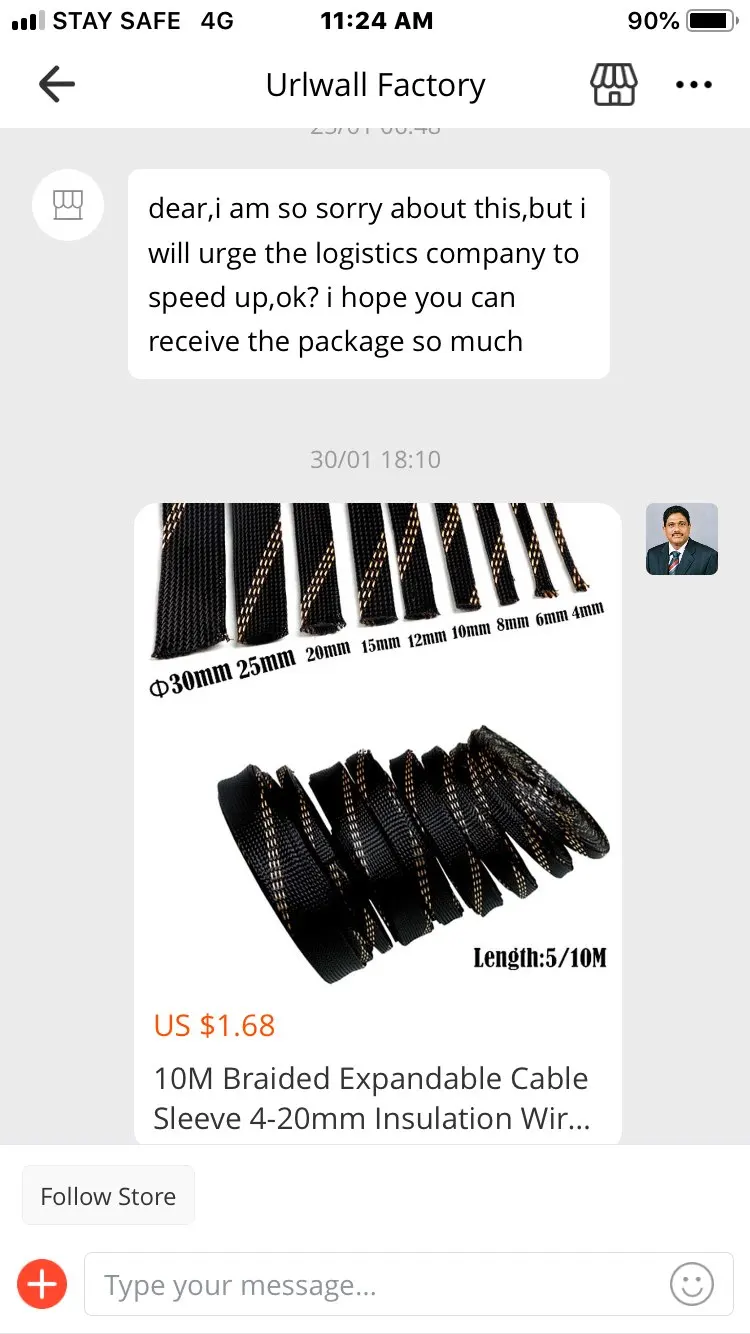The width and height of the screenshot is (750, 1334).
Task: Open attachment options with the red plus
Action: 42,1284
